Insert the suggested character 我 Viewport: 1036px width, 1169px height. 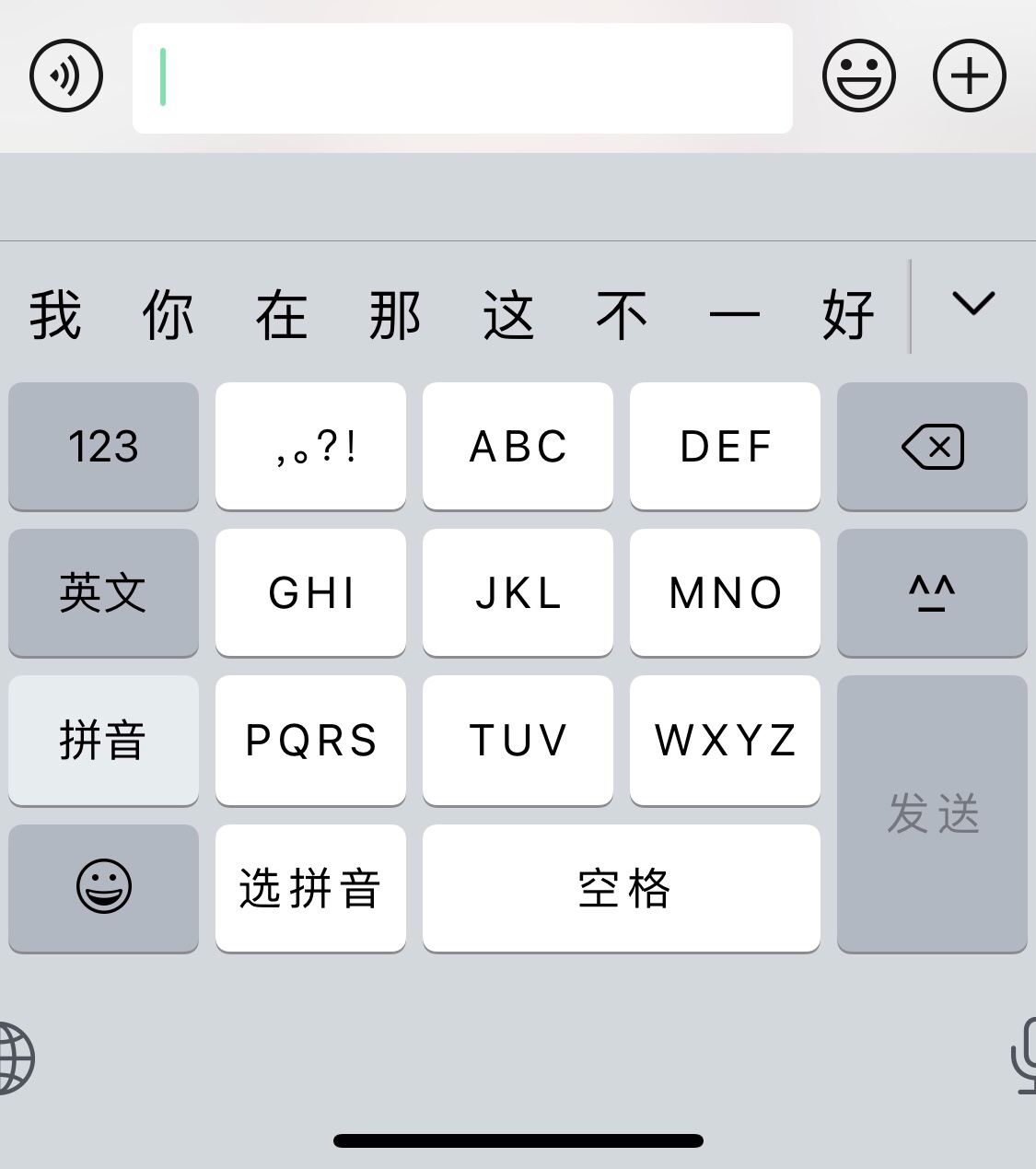[x=55, y=315]
